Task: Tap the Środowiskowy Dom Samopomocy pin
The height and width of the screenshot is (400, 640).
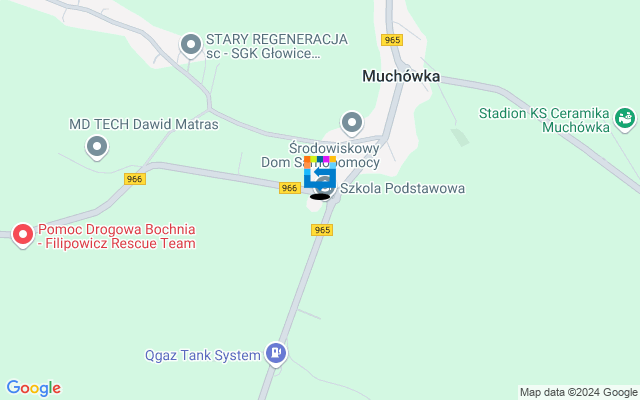Action: (x=352, y=123)
